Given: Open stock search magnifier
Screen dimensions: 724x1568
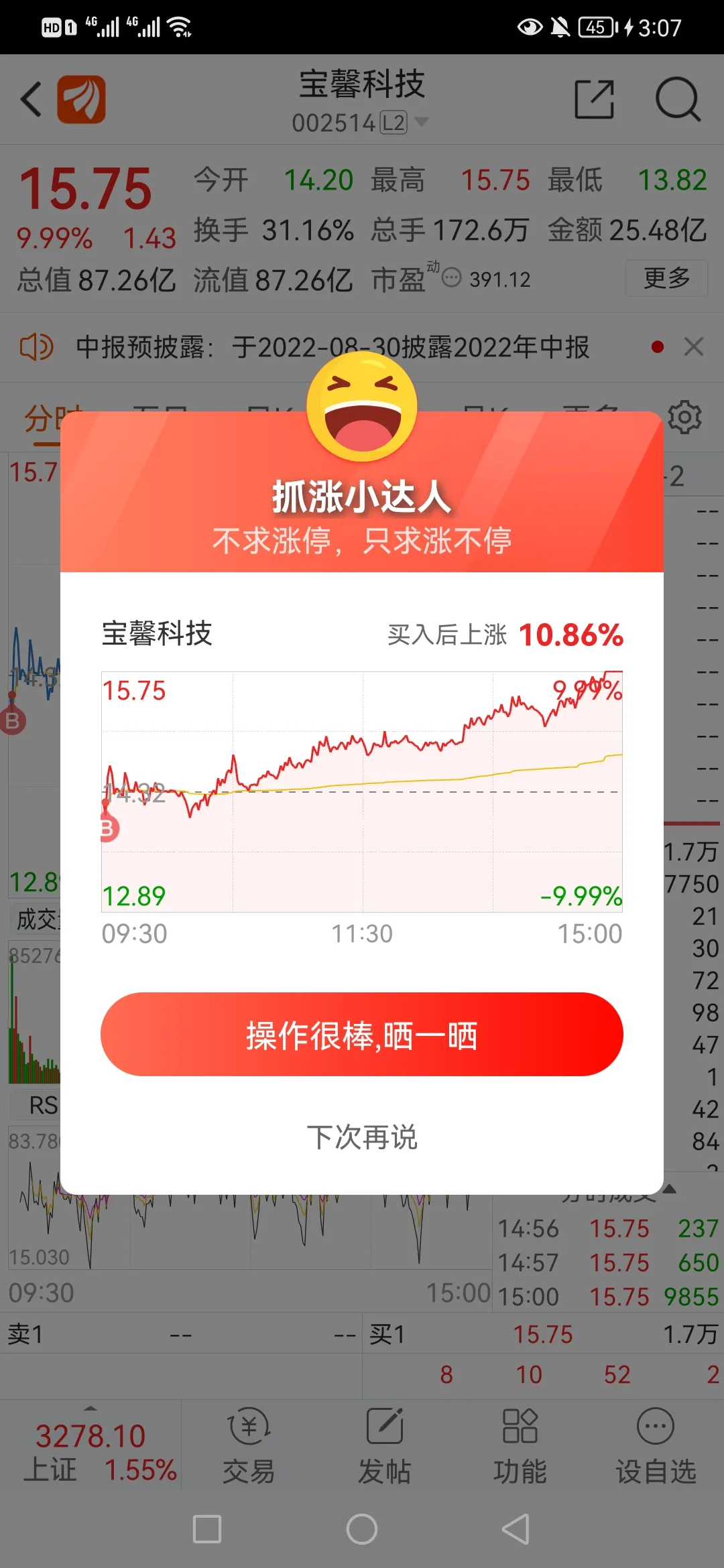Looking at the screenshot, I should 678,99.
